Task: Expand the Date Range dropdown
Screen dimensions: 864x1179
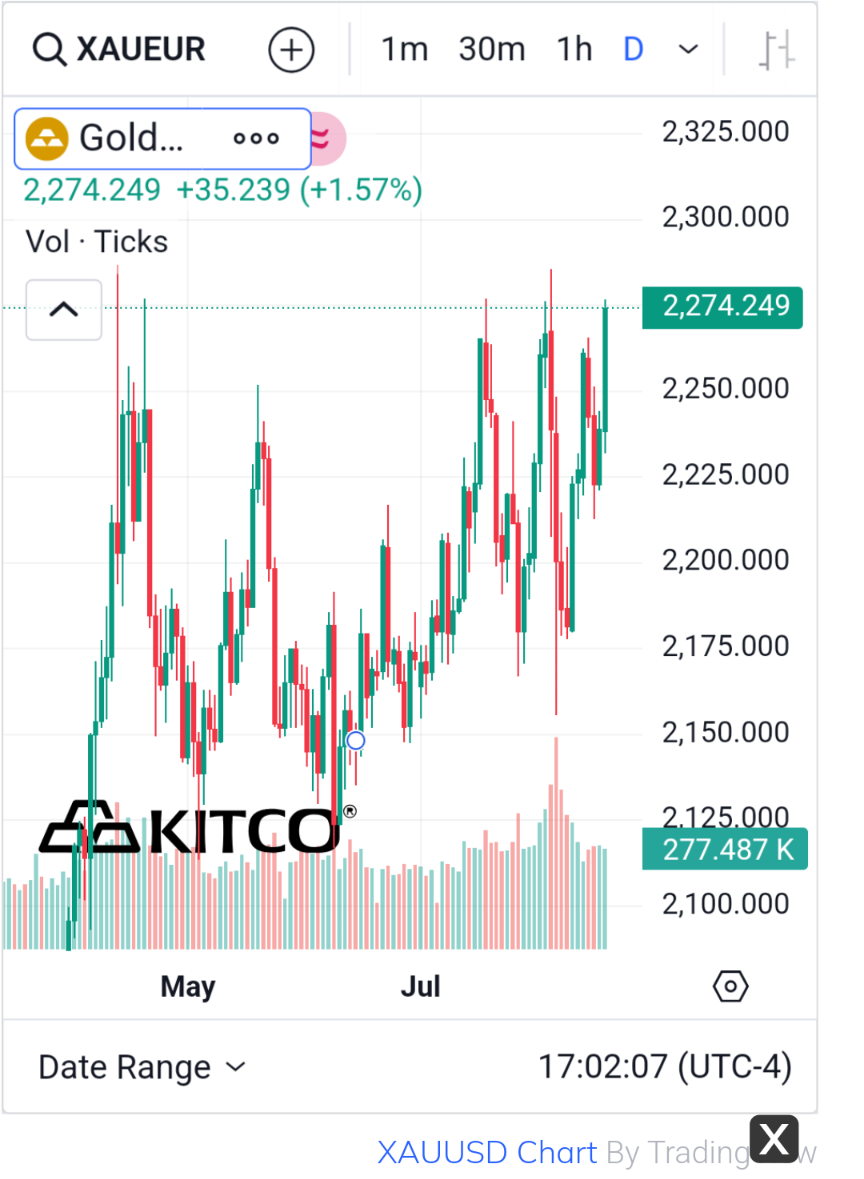Action: point(142,1067)
